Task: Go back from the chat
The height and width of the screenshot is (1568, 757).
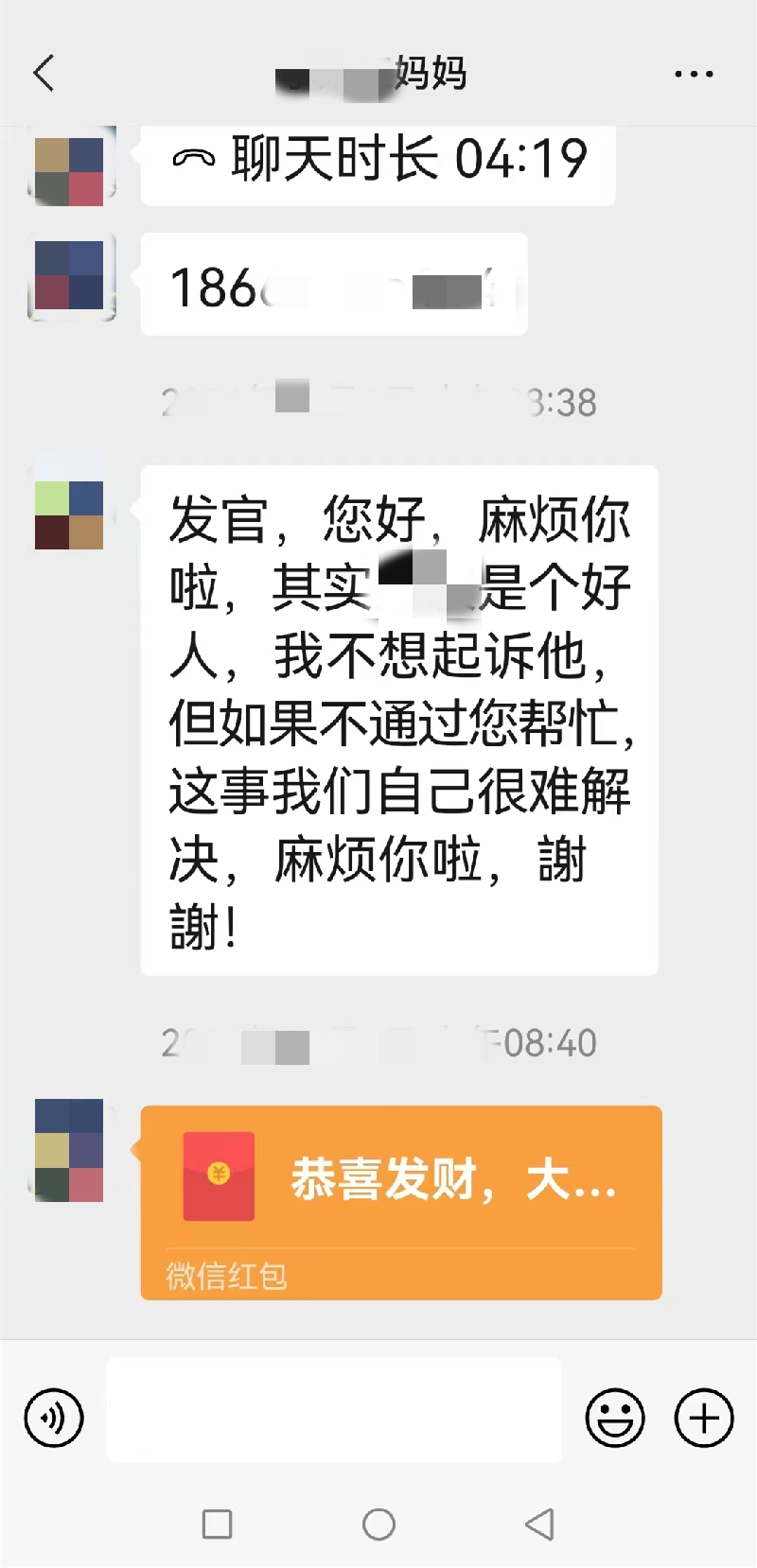Action: tap(44, 73)
